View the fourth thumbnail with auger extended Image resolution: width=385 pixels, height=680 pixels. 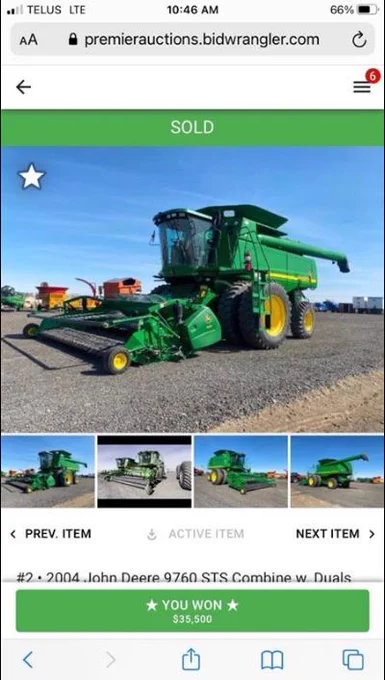[x=337, y=471]
